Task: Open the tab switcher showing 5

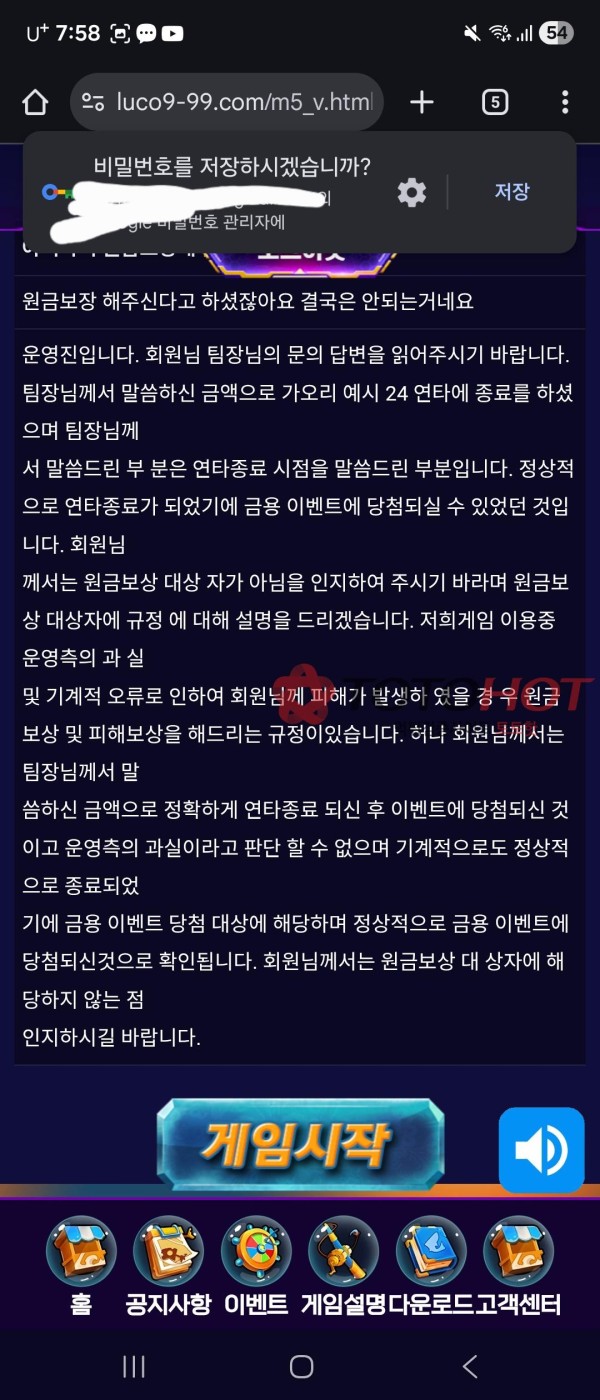Action: (x=495, y=102)
